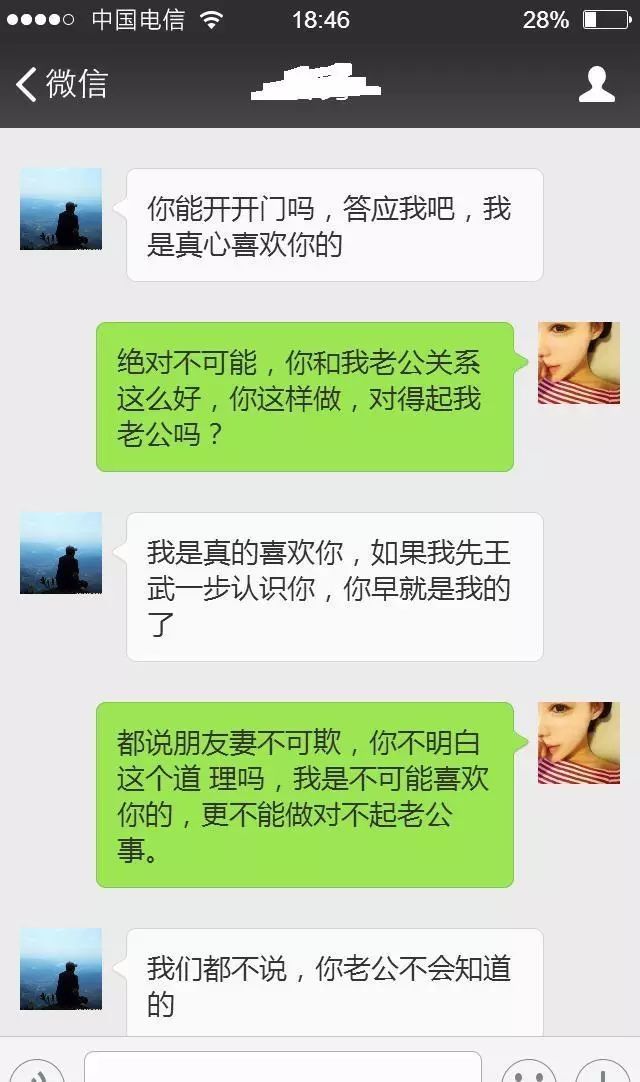Open the girl's avatar beside 绝对不可能 message

coord(578,363)
